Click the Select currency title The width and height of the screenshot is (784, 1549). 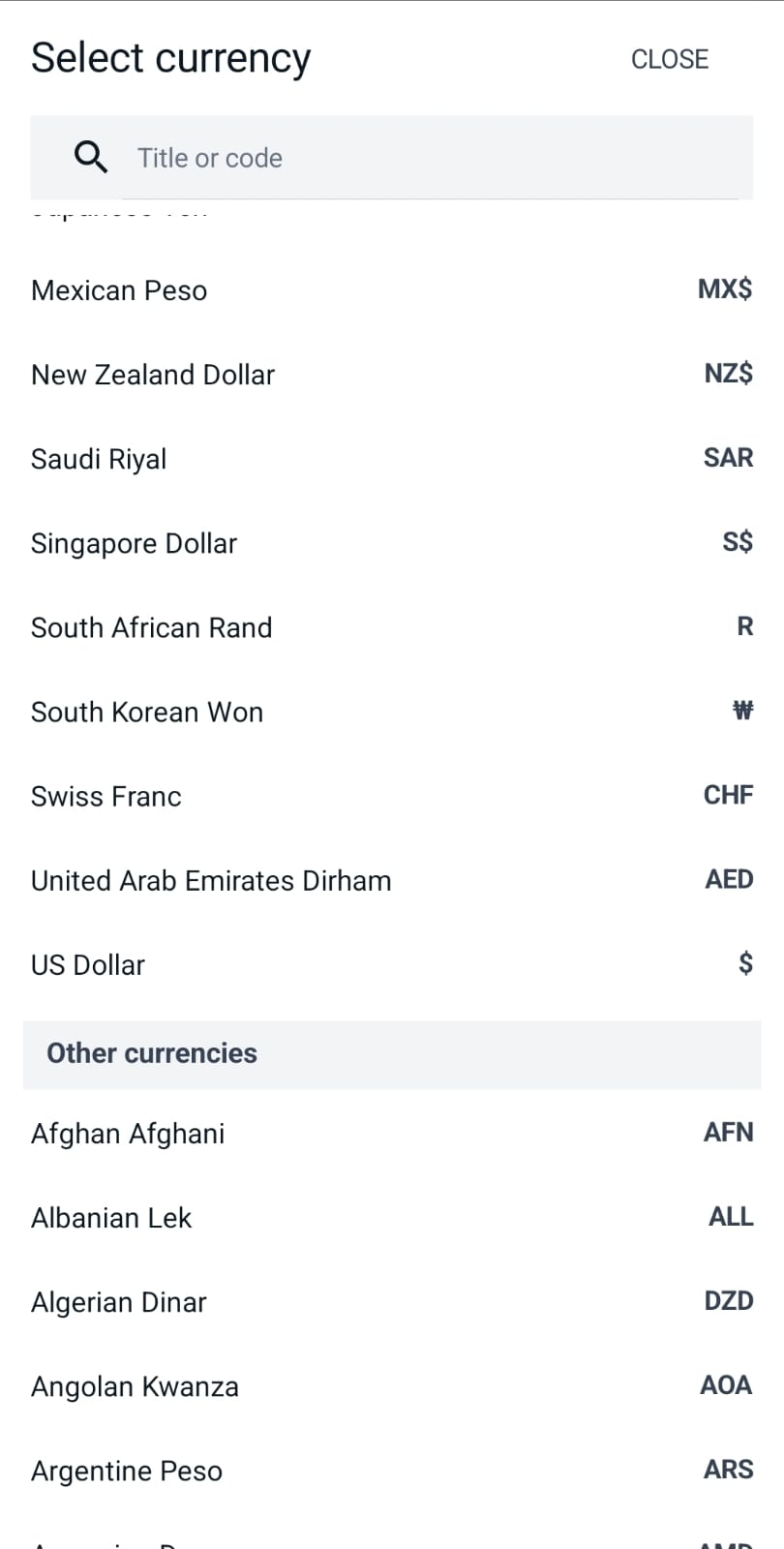[x=170, y=57]
